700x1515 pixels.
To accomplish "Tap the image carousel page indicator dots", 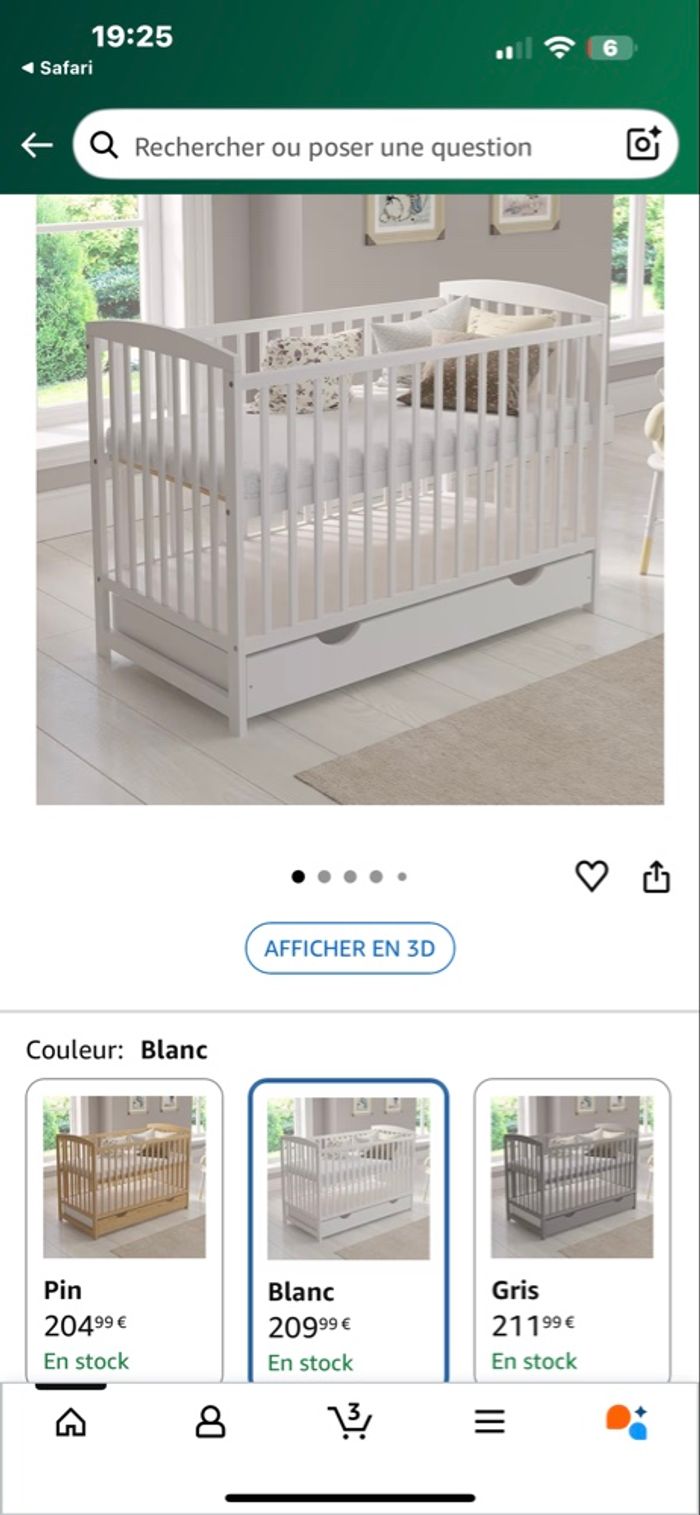I will point(349,877).
